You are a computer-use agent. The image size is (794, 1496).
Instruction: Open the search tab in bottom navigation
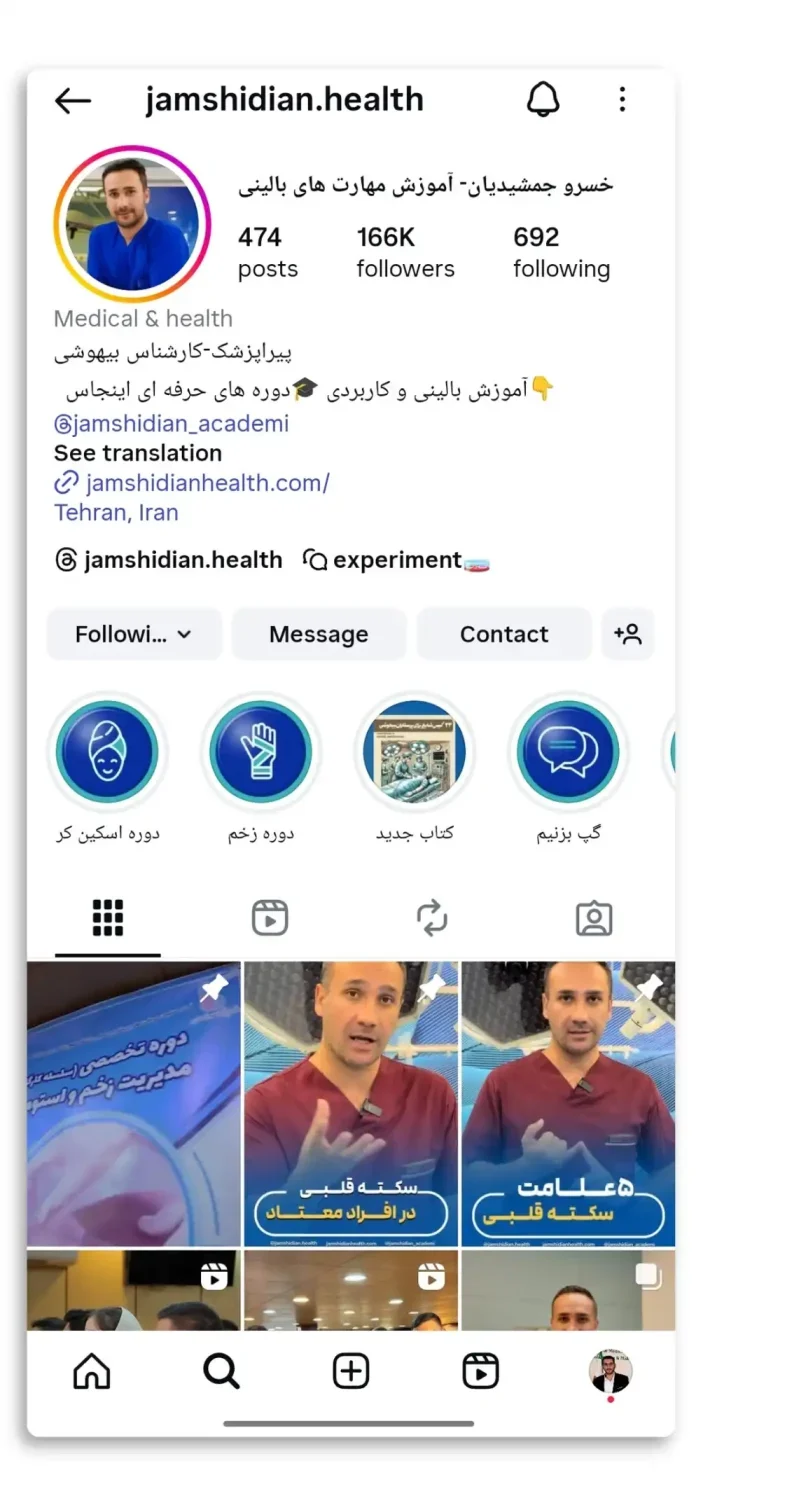221,1372
